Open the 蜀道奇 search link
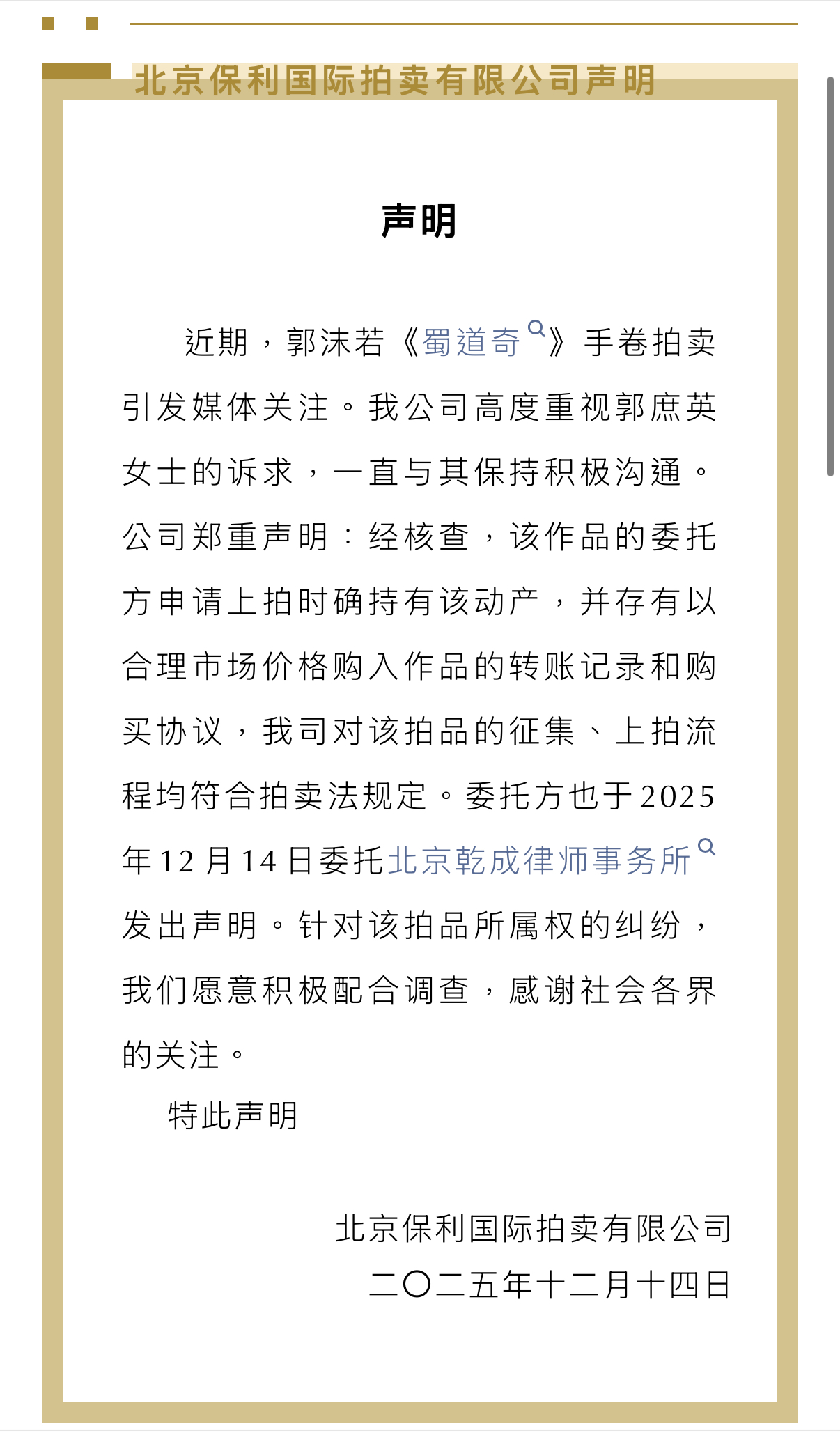This screenshot has height=1442, width=840. pos(472,343)
